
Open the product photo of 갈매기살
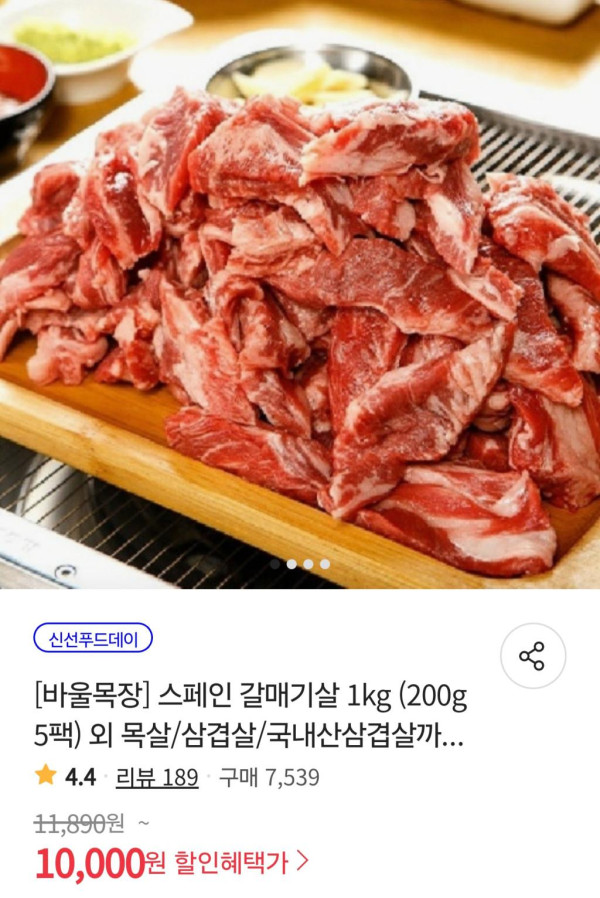[x=300, y=290]
